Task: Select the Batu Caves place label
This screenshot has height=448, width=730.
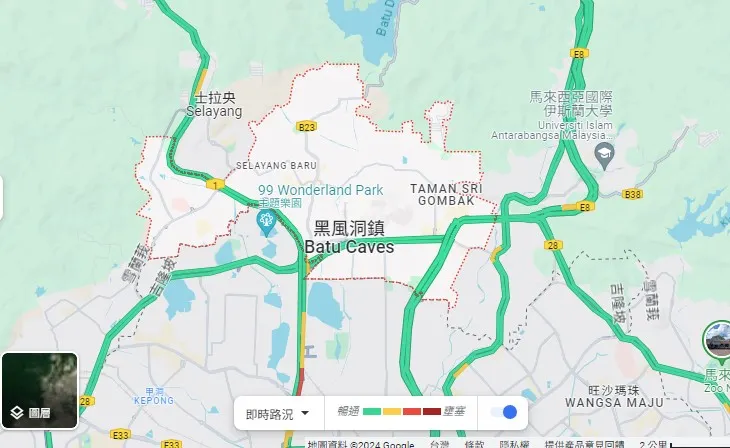Action: (x=348, y=246)
